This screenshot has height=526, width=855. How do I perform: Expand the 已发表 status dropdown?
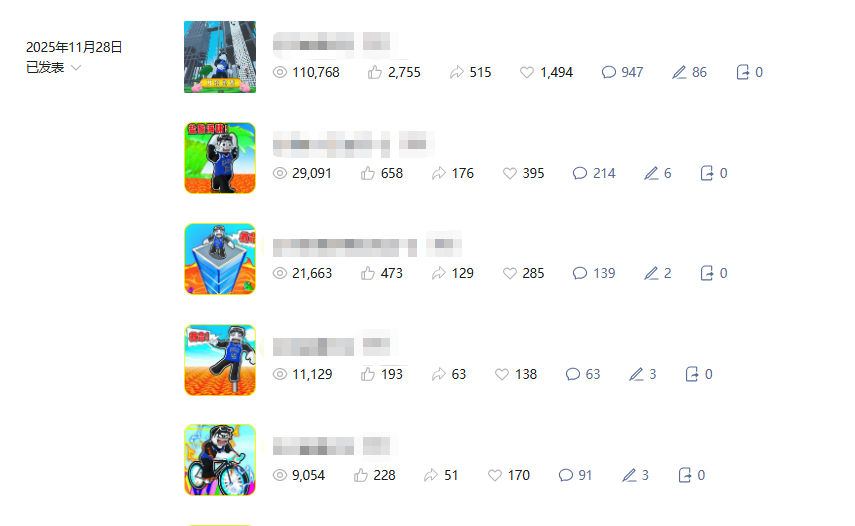[54, 68]
